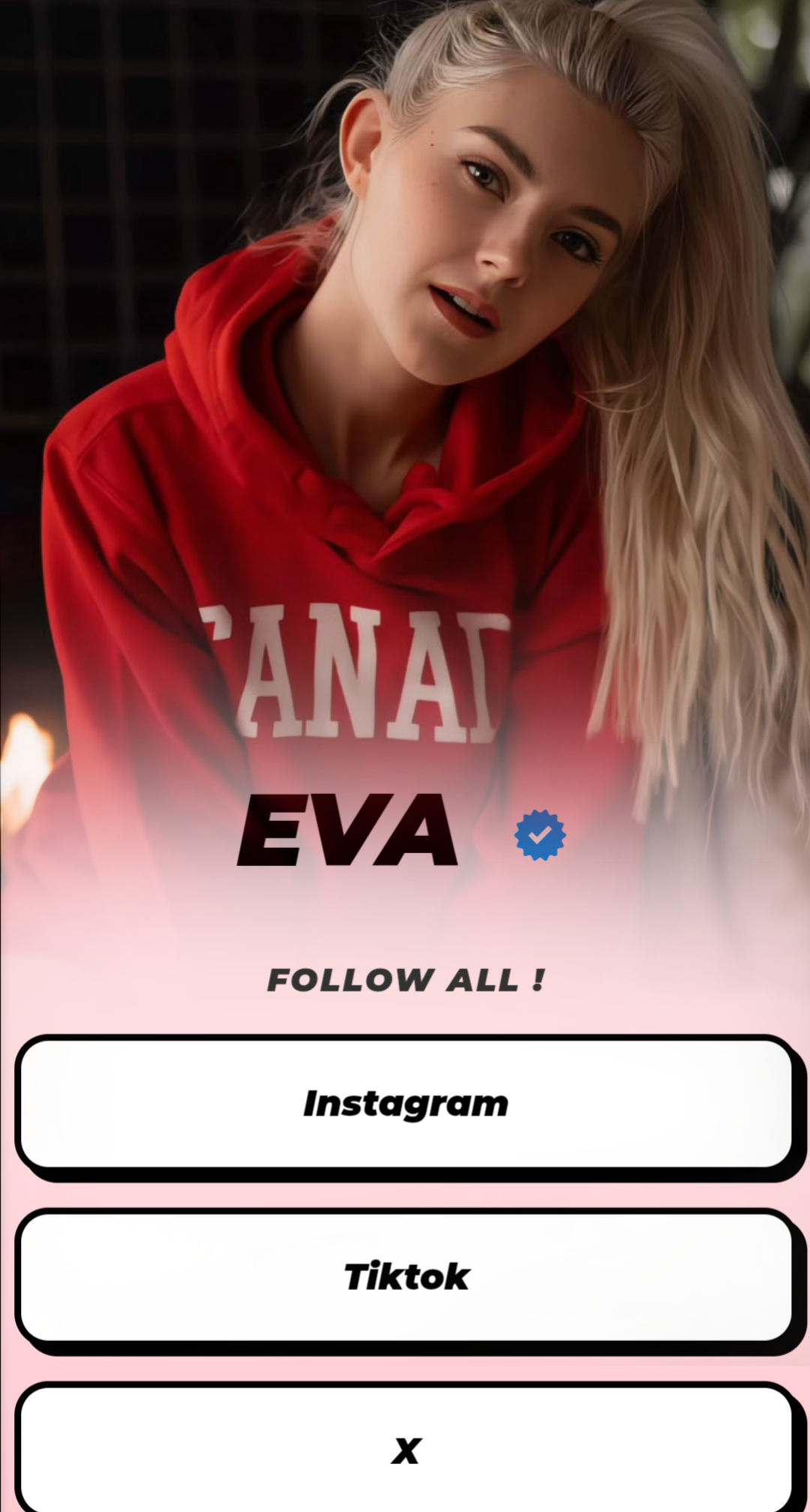810x1512 pixels.
Task: Open Eva's Instagram link
Action: 405,1103
